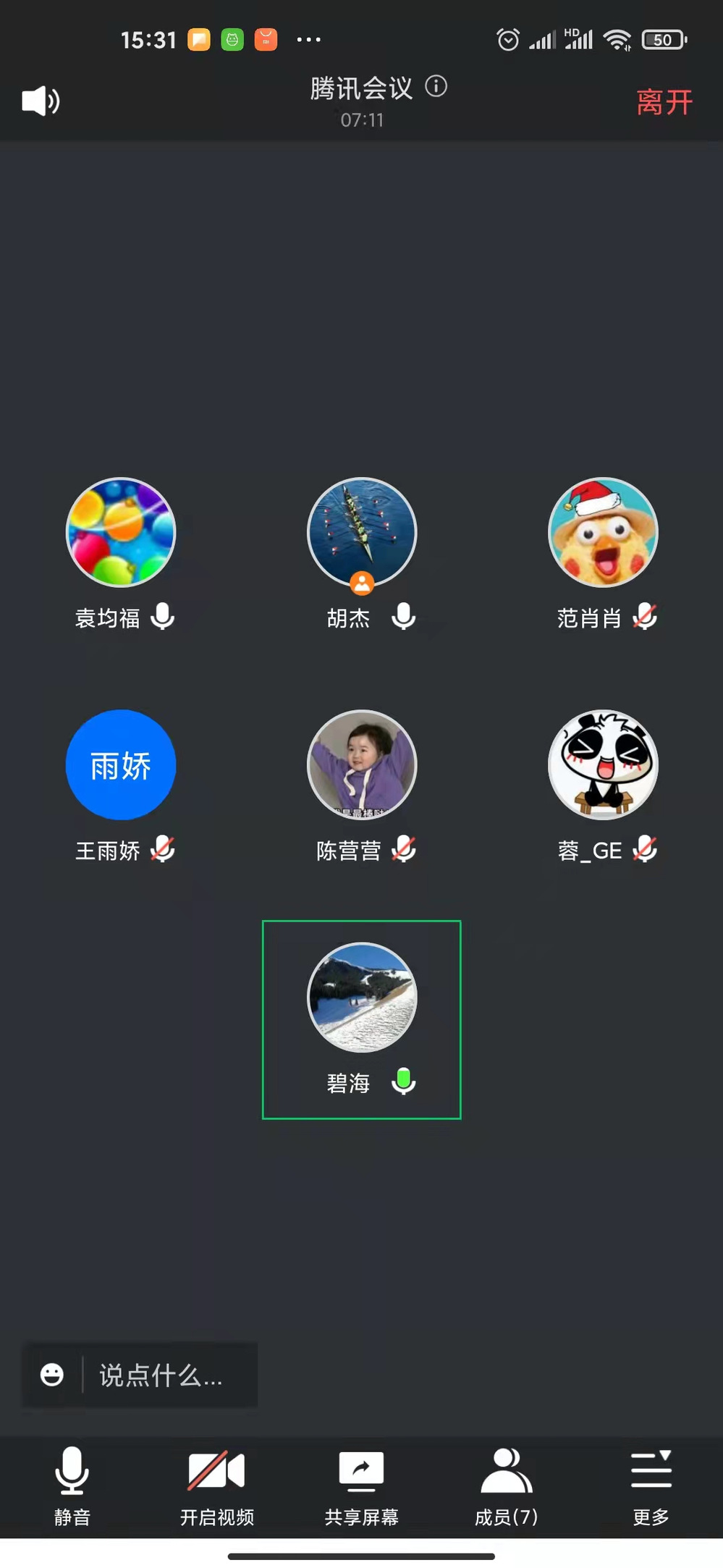Open the 更多 menu

point(651,1483)
